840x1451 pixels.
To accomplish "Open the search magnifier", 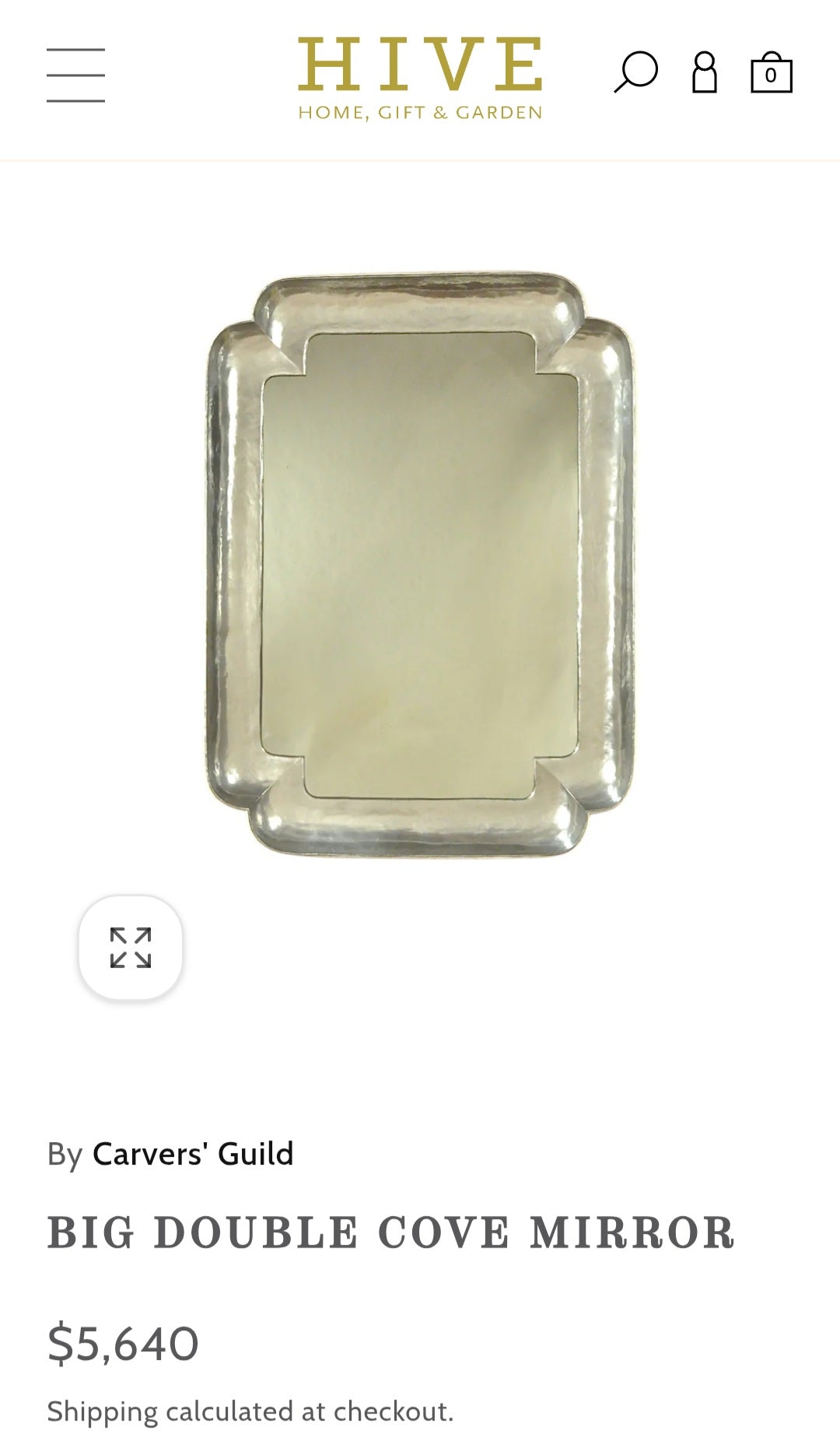I will 635,73.
